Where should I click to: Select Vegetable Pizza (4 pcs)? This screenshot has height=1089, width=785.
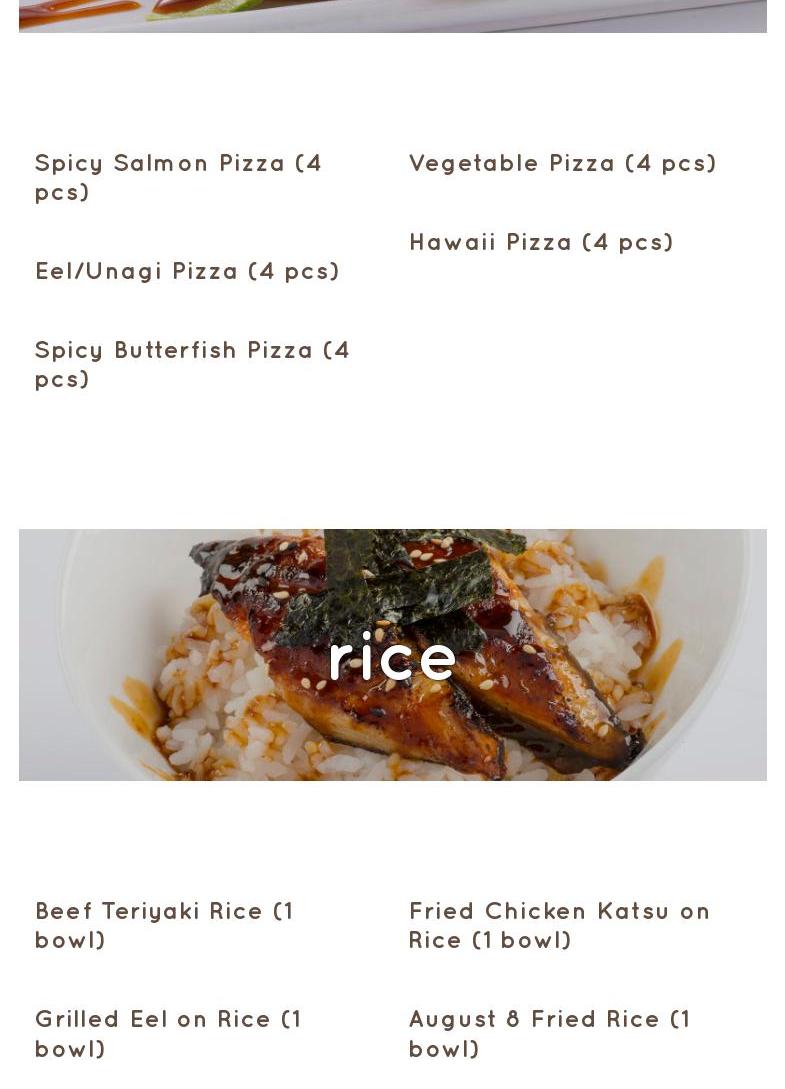(x=562, y=163)
